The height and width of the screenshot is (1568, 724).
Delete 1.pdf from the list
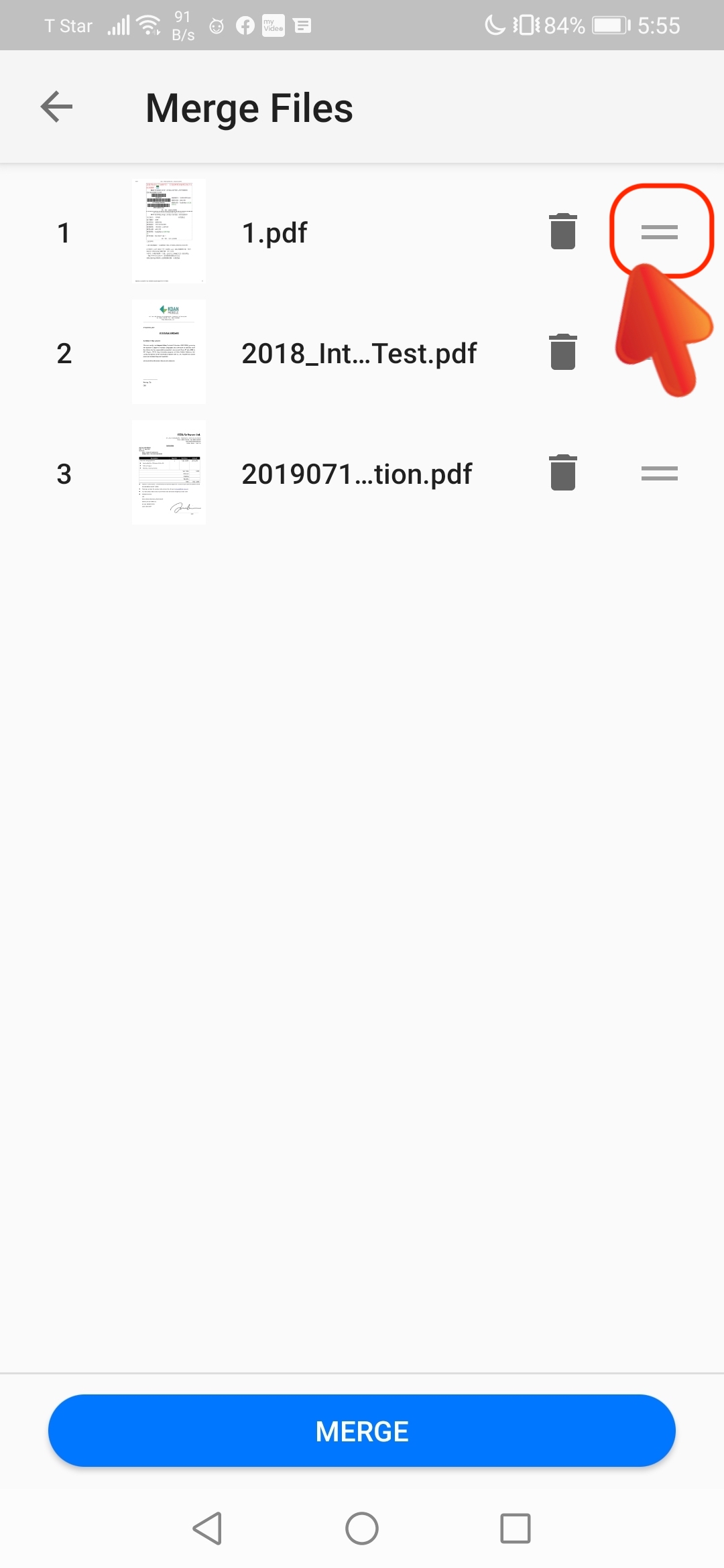pos(563,232)
